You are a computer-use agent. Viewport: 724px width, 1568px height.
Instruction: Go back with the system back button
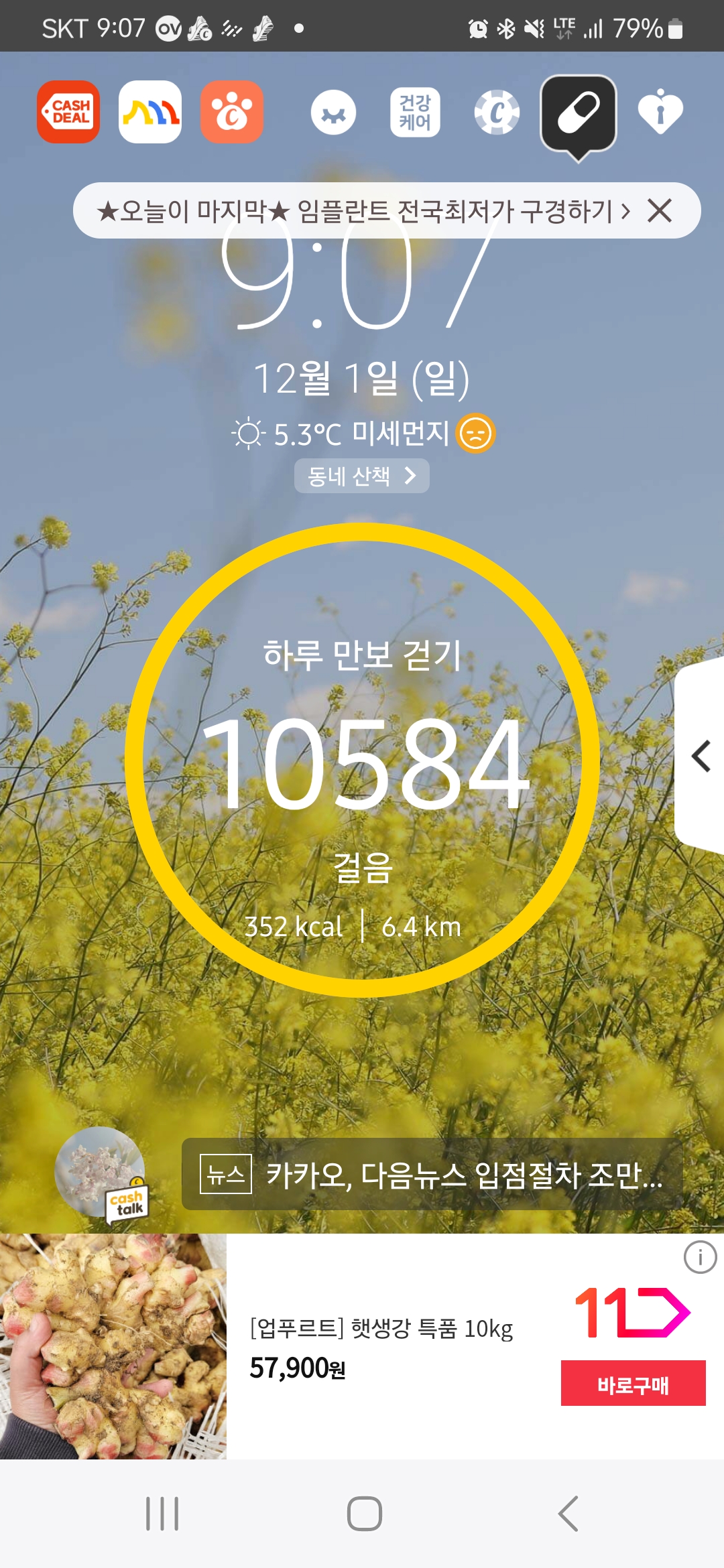pos(568,1514)
